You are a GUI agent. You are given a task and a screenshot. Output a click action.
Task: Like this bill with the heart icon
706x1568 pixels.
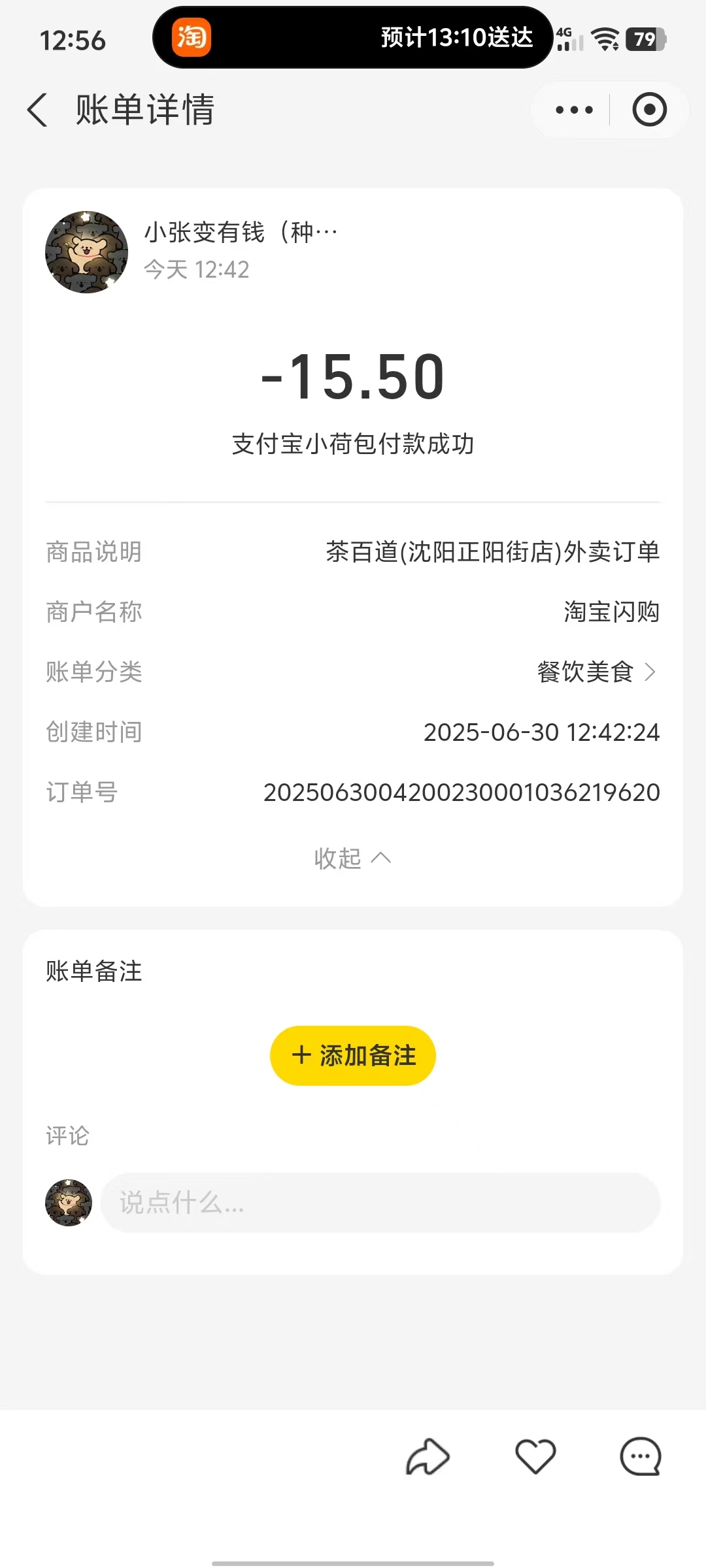535,1456
